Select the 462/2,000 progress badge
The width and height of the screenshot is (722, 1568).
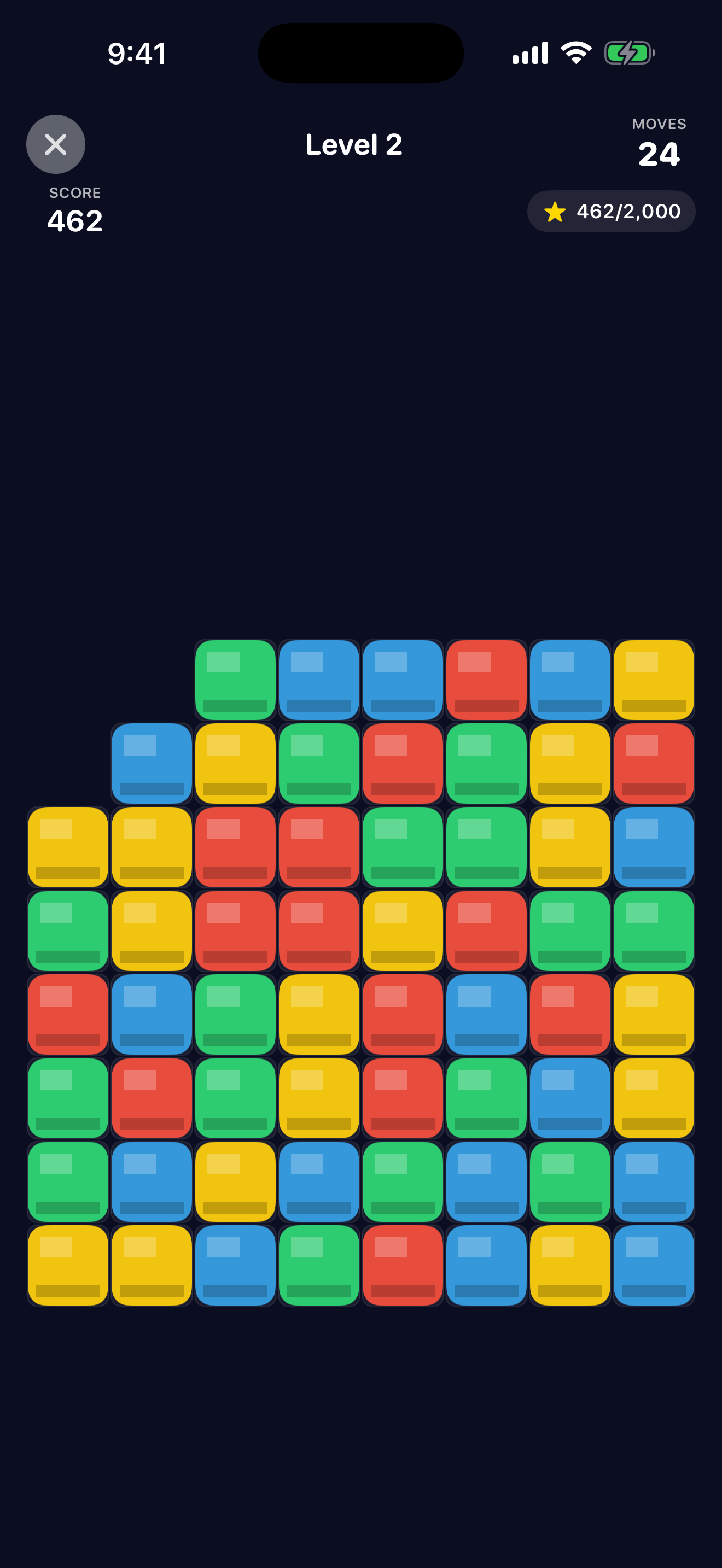(610, 211)
